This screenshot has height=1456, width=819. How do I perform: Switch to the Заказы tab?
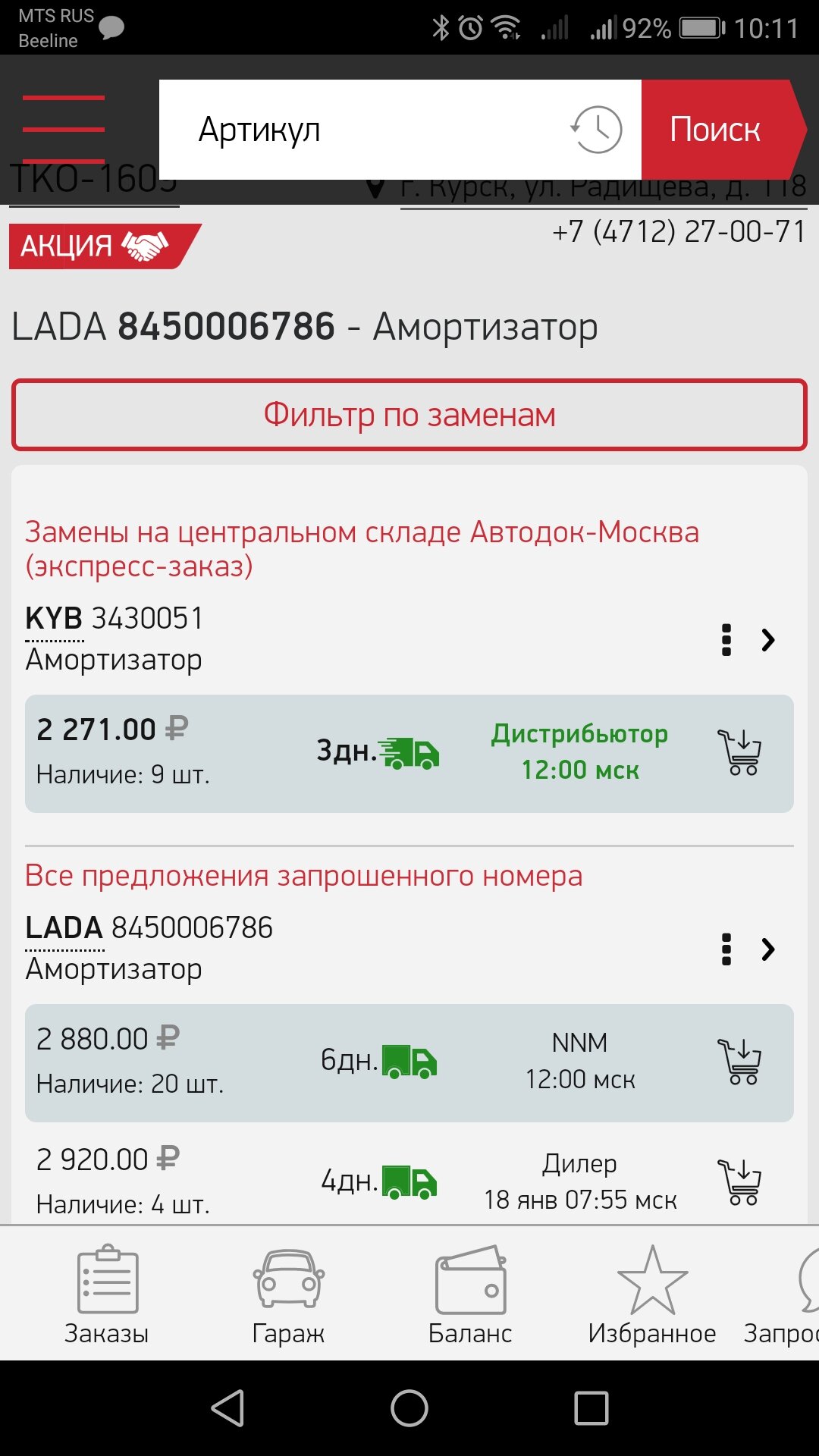click(107, 1294)
